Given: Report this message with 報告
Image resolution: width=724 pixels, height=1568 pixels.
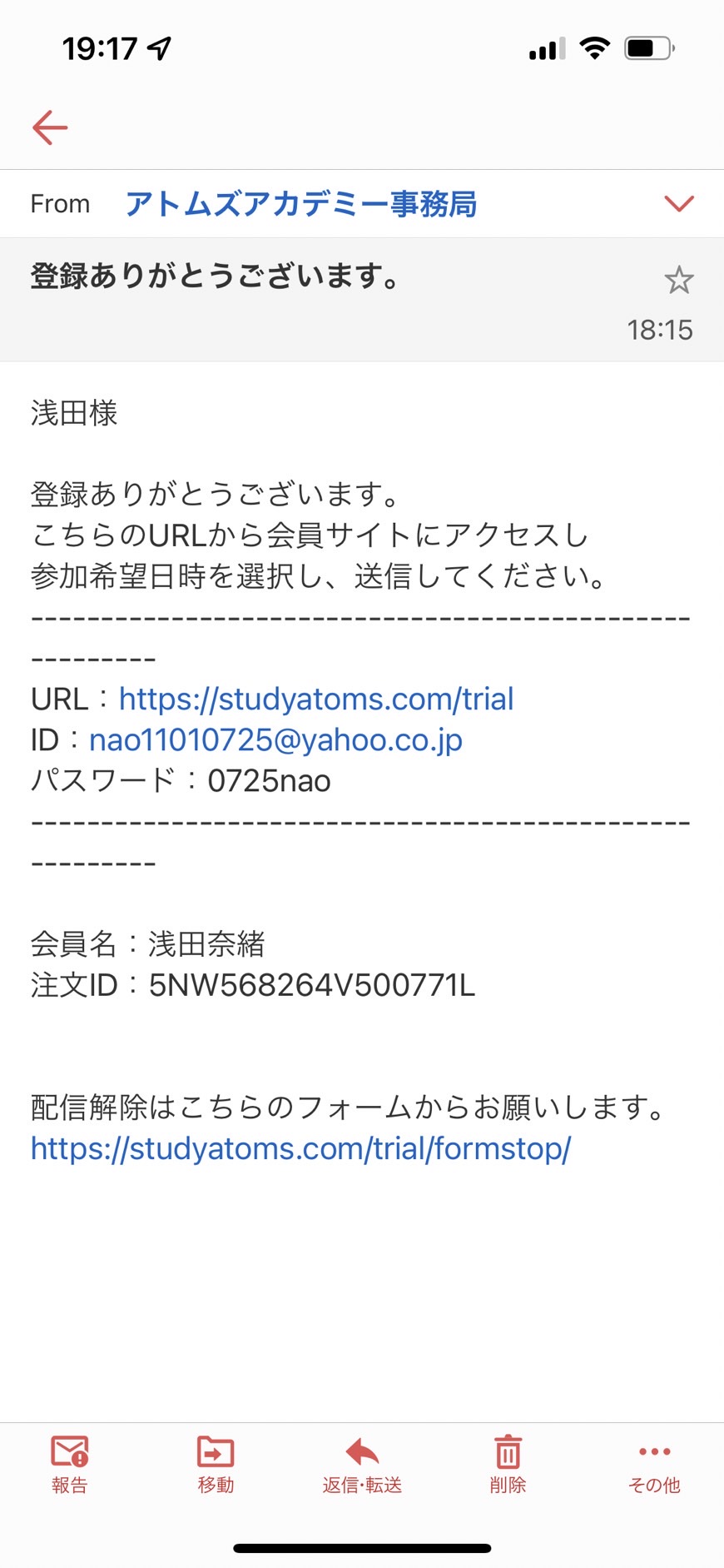Looking at the screenshot, I should [70, 1465].
